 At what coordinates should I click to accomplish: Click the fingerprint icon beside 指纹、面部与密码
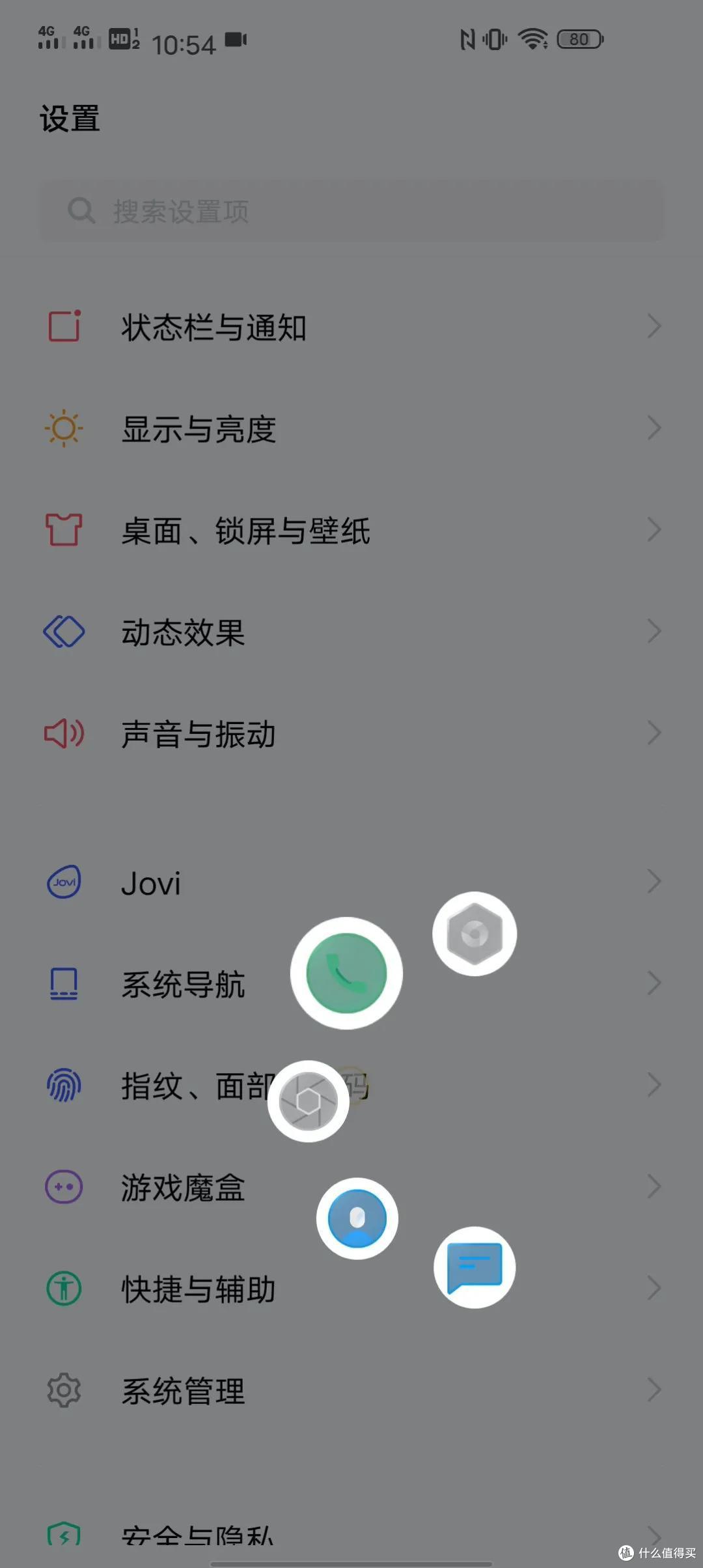pos(63,1085)
